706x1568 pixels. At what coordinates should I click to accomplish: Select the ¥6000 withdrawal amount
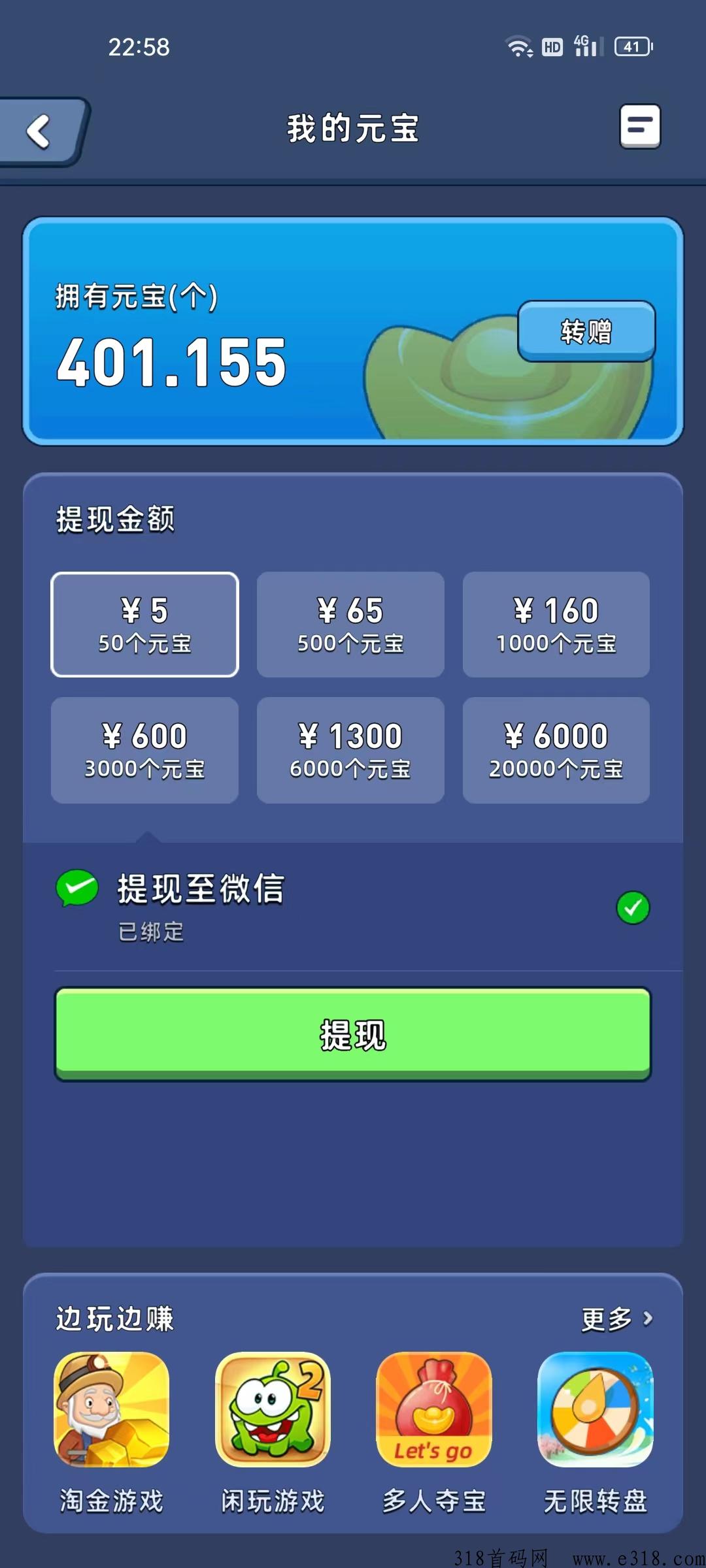(x=556, y=750)
